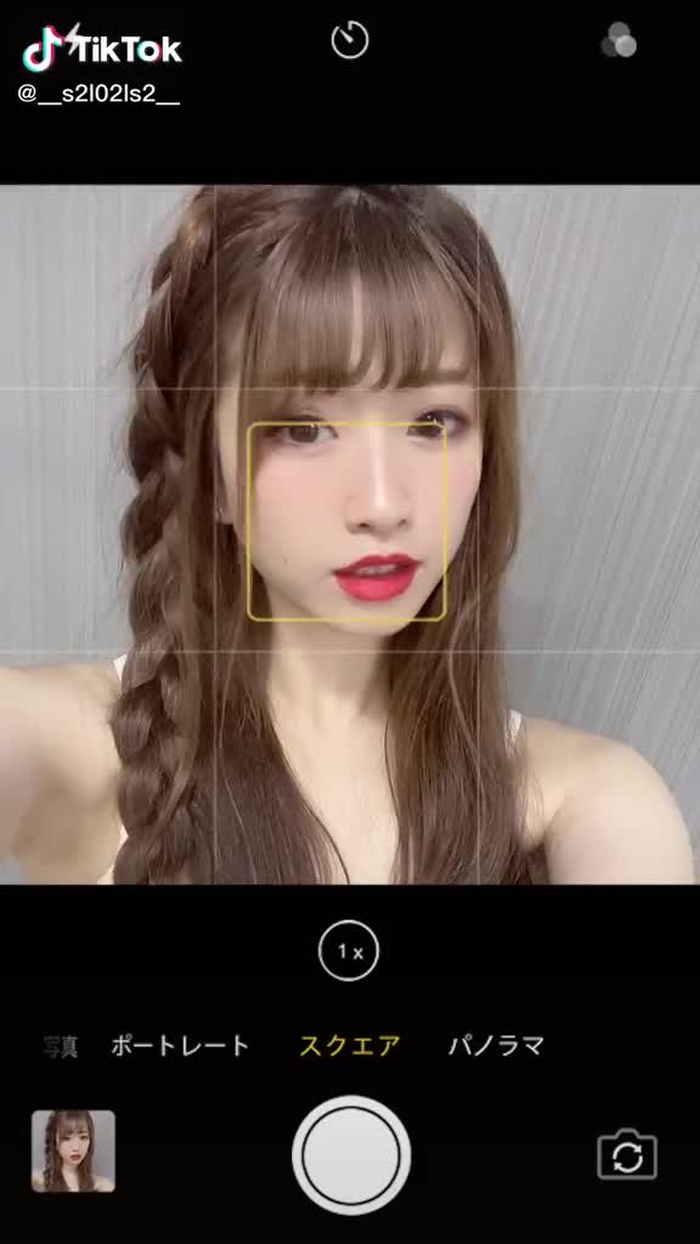Image resolution: width=700 pixels, height=1244 pixels.
Task: Flip the camera with the switch icon
Action: point(627,1156)
